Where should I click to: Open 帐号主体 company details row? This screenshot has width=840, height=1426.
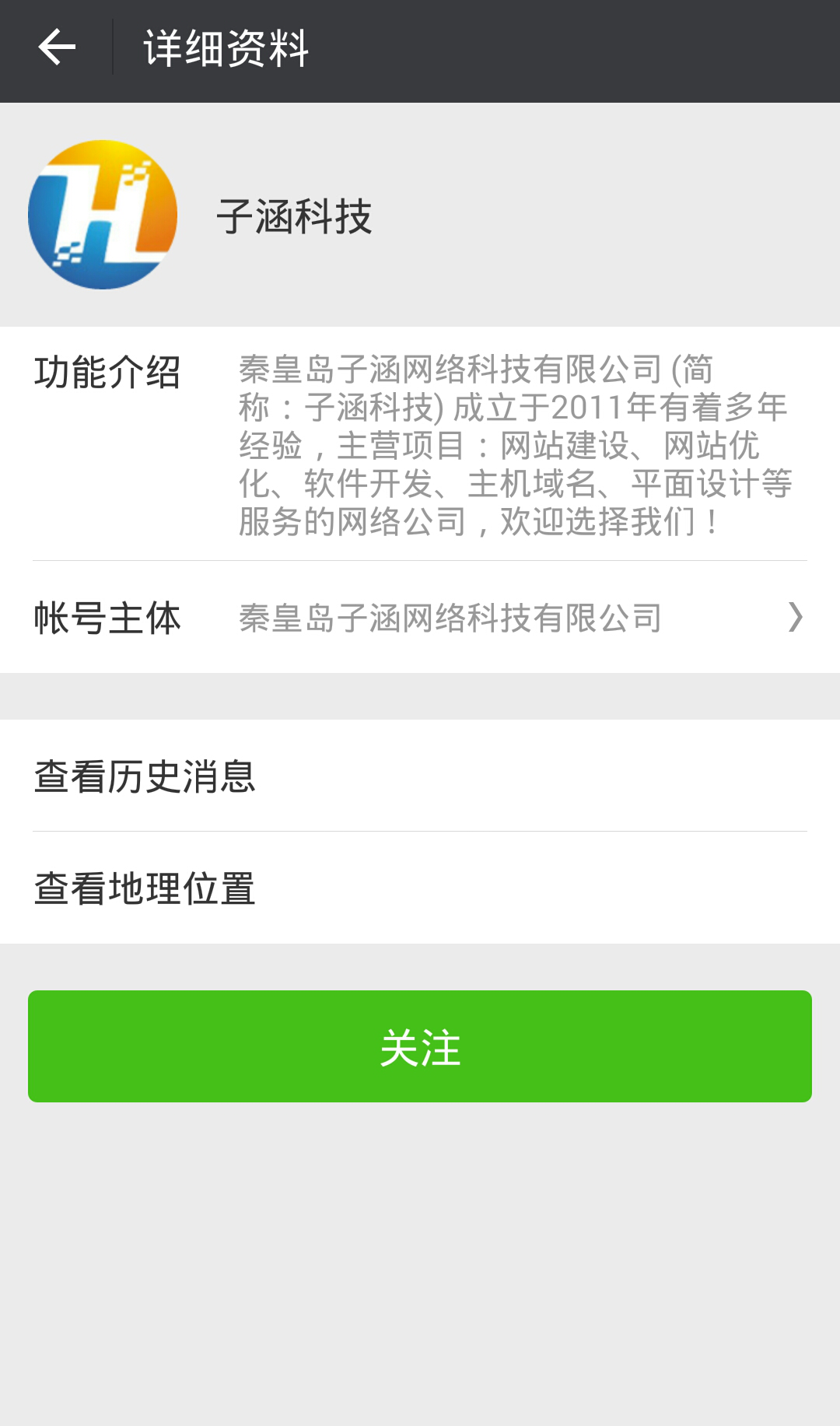[x=420, y=618]
